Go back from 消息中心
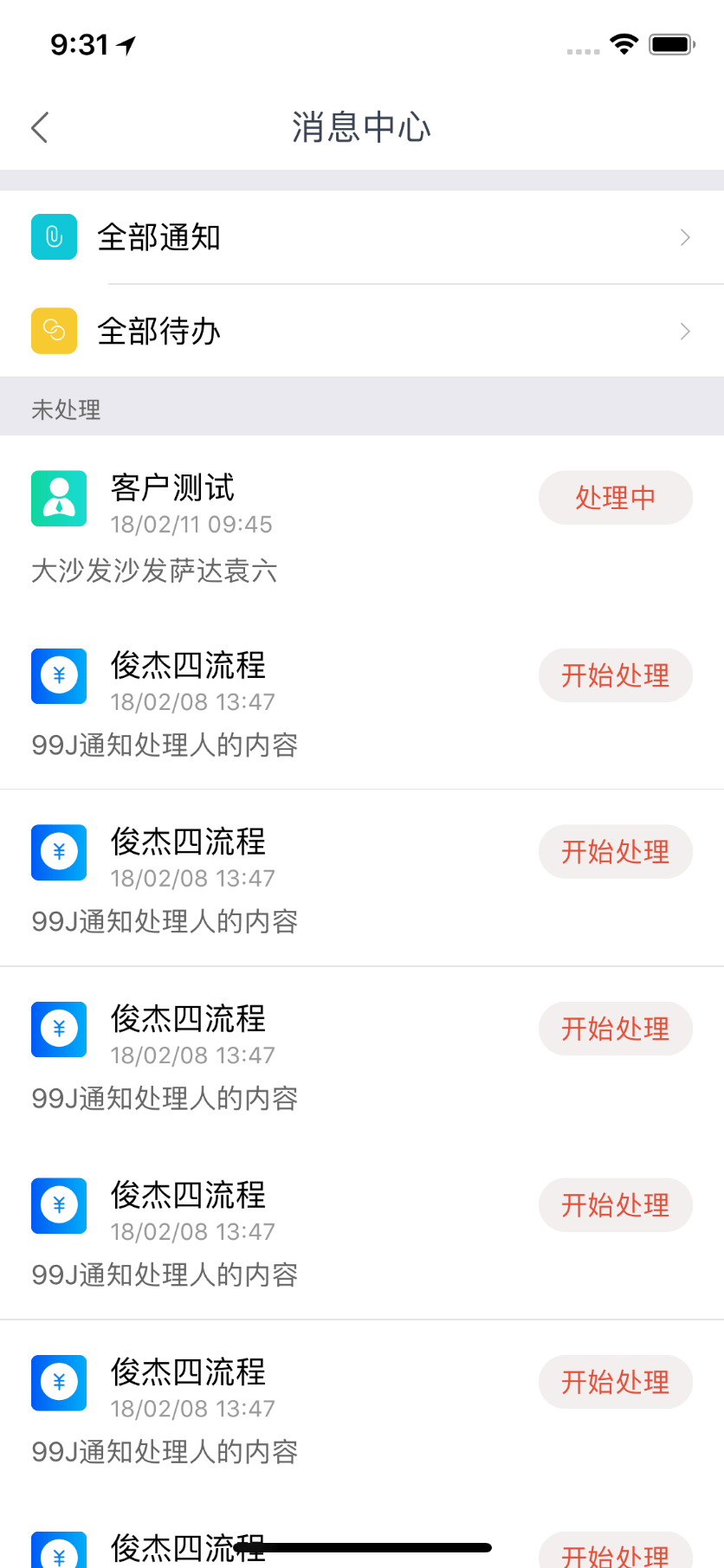Image resolution: width=724 pixels, height=1568 pixels. pyautogui.click(x=40, y=127)
